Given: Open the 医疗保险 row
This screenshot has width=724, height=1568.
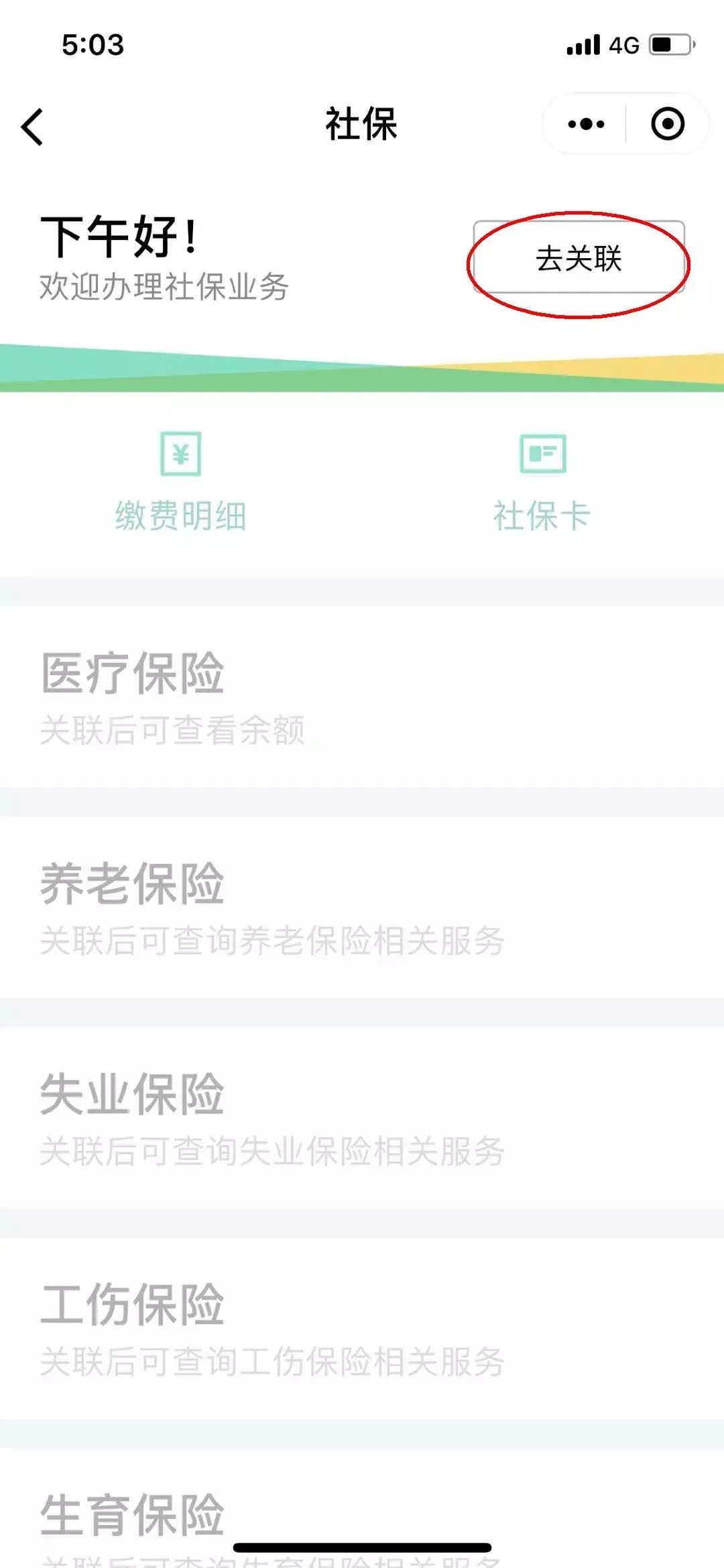Looking at the screenshot, I should [x=362, y=697].
